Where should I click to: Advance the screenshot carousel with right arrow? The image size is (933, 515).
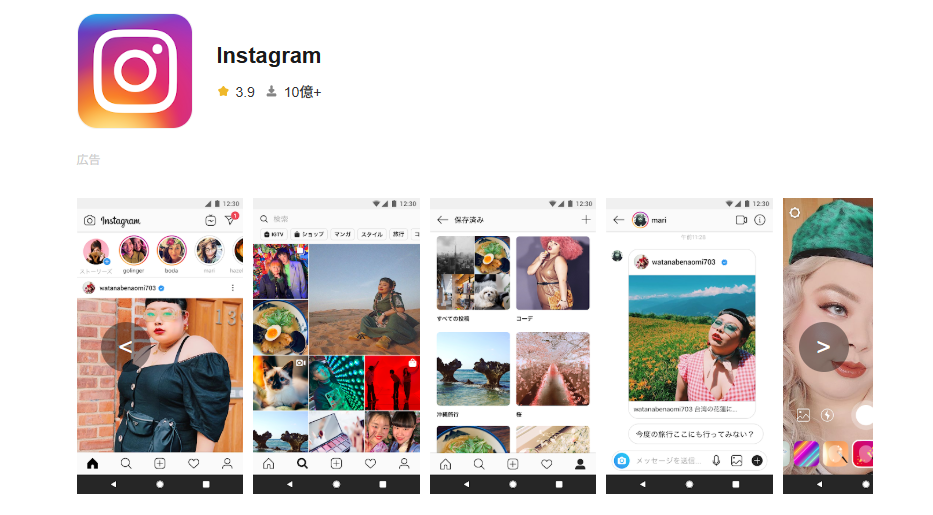[x=823, y=346]
